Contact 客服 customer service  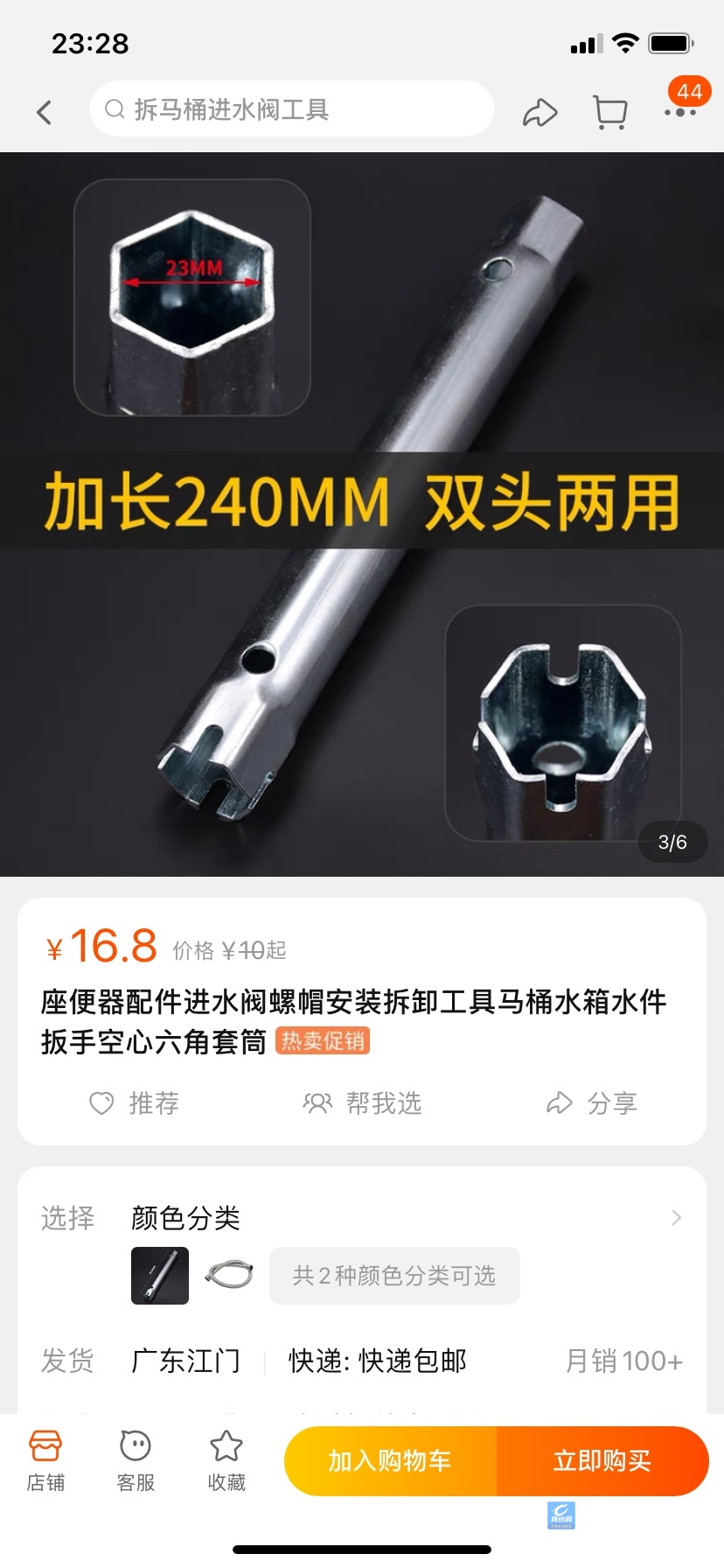pos(136,1460)
